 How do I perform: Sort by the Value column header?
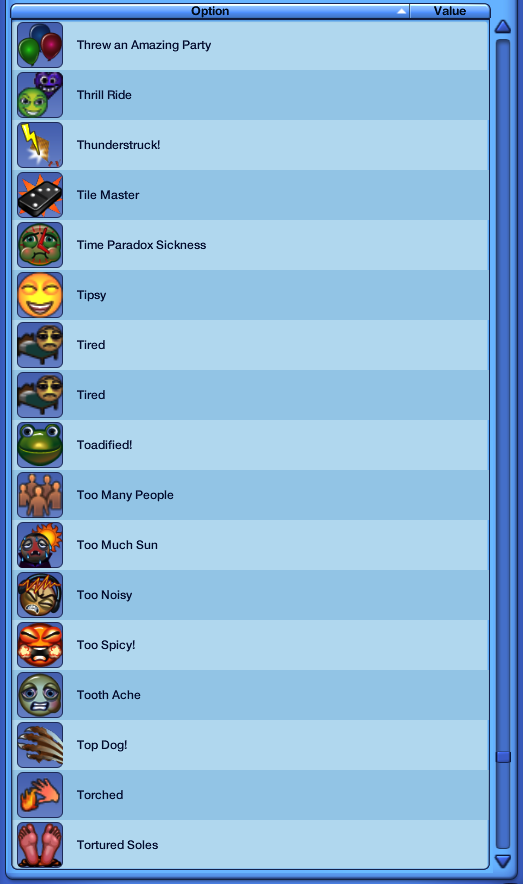click(450, 11)
